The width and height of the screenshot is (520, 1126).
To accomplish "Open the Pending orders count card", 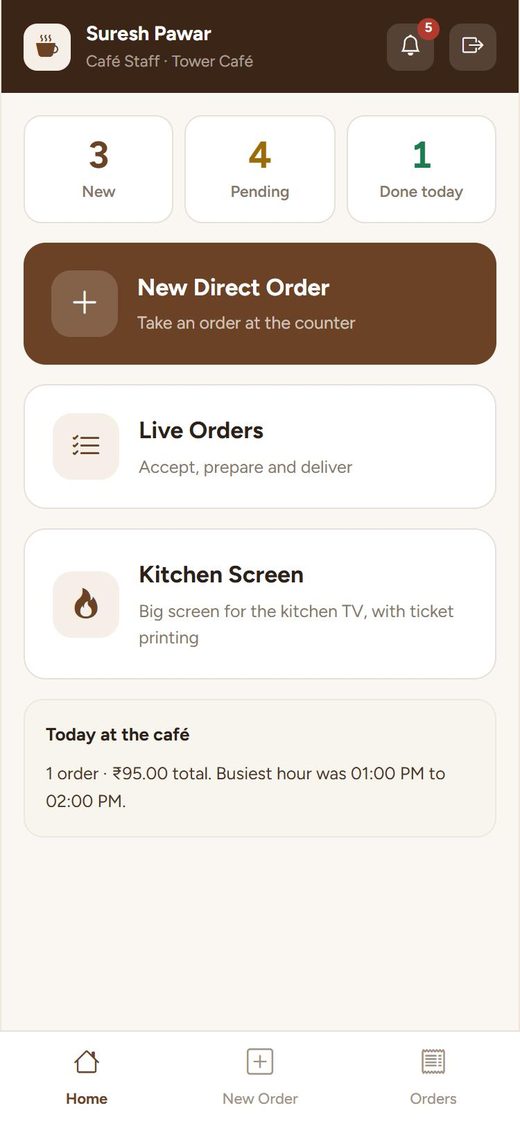I will (x=260, y=169).
